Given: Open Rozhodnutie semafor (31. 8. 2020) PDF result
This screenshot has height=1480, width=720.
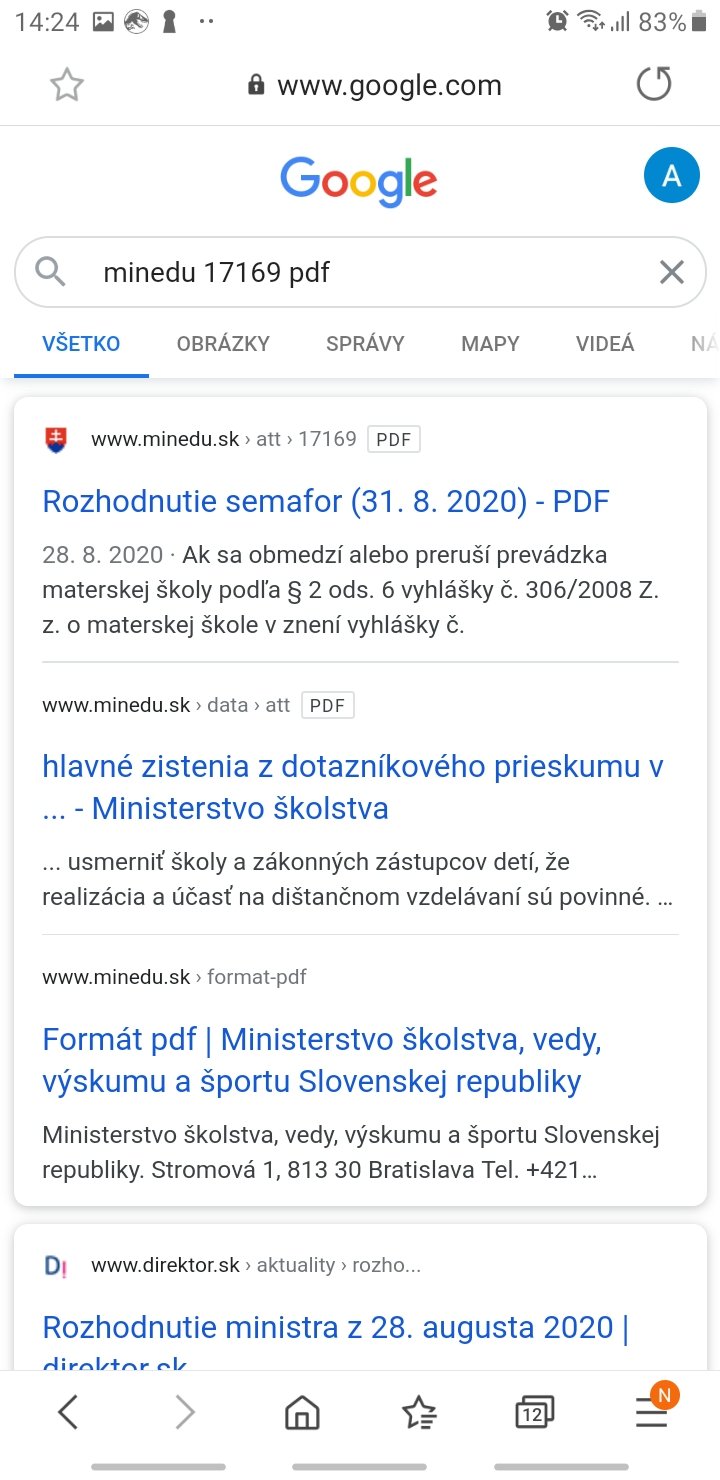Looking at the screenshot, I should [x=326, y=501].
